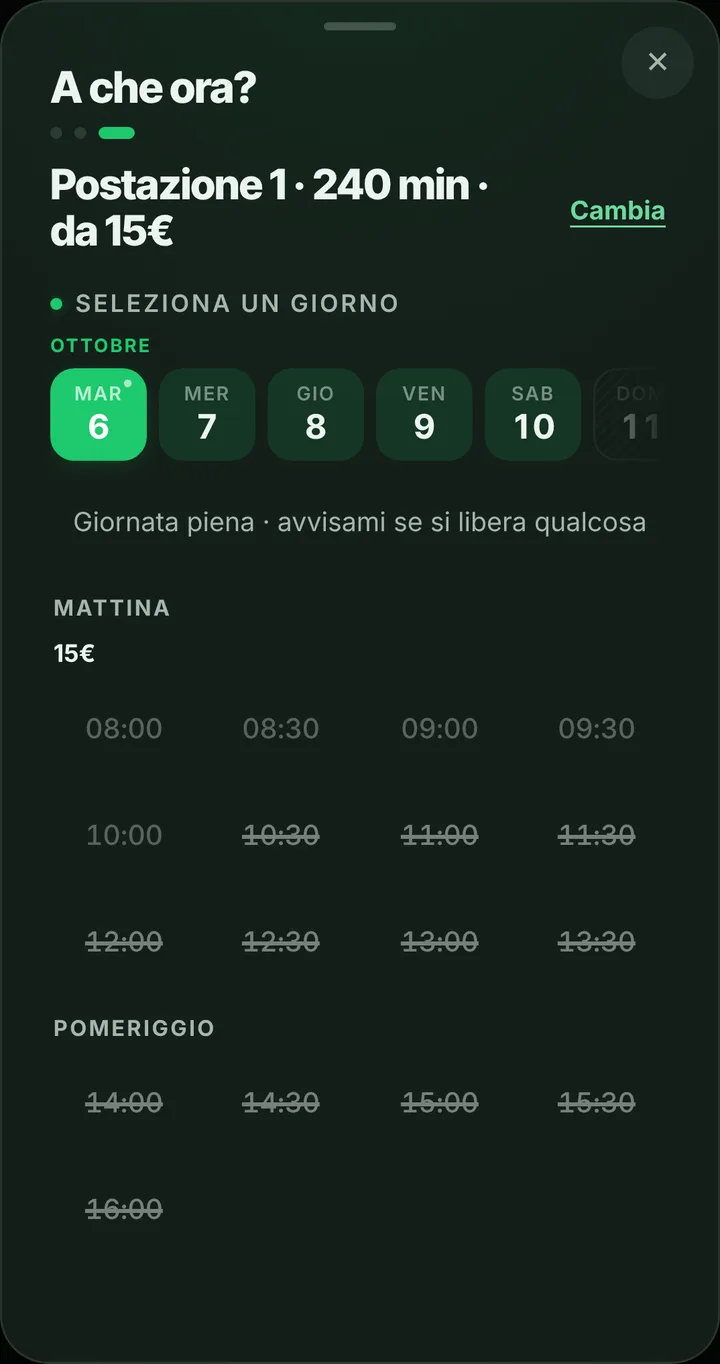Viewport: 720px width, 1364px height.
Task: Choose the 08:30 time slot
Action: (281, 728)
